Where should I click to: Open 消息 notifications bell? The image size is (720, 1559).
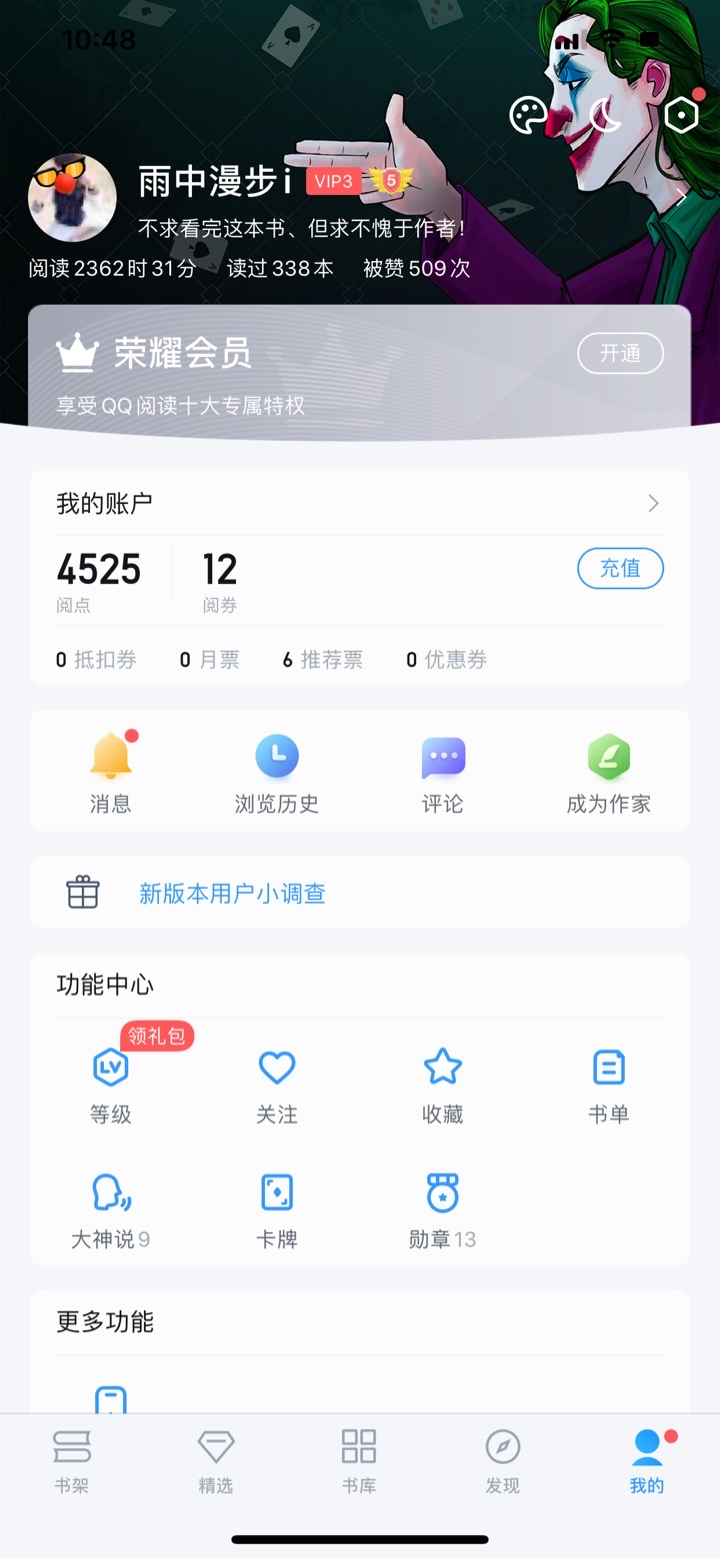tap(111, 770)
